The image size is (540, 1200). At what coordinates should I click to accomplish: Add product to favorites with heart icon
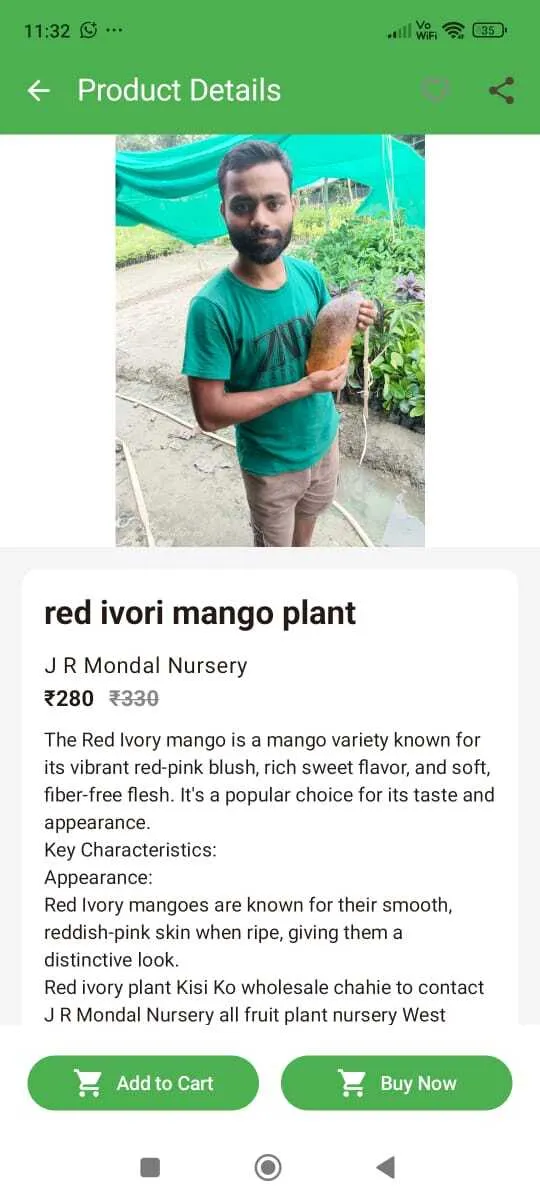click(436, 91)
